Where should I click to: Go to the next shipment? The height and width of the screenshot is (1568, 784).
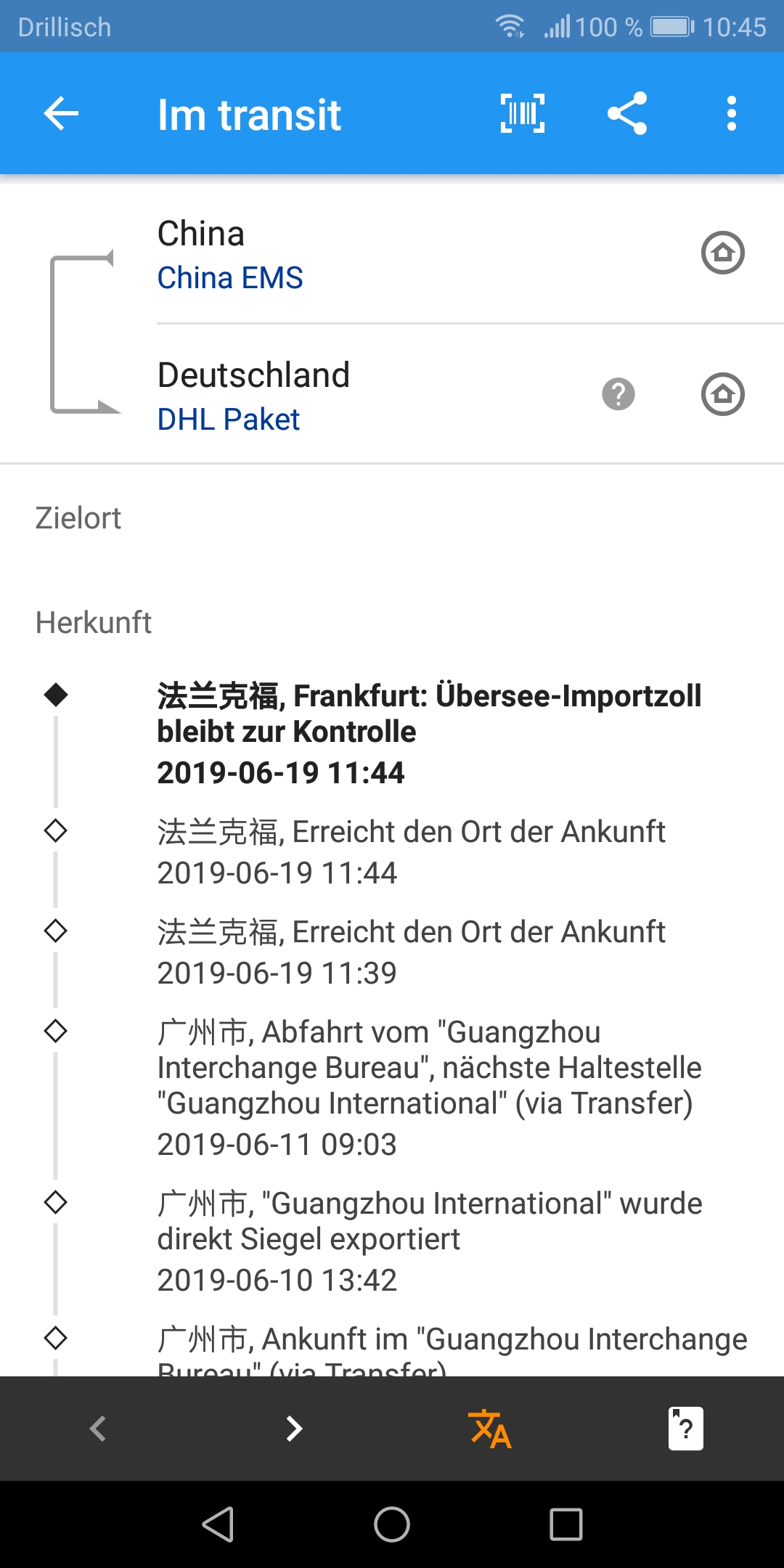(294, 1429)
